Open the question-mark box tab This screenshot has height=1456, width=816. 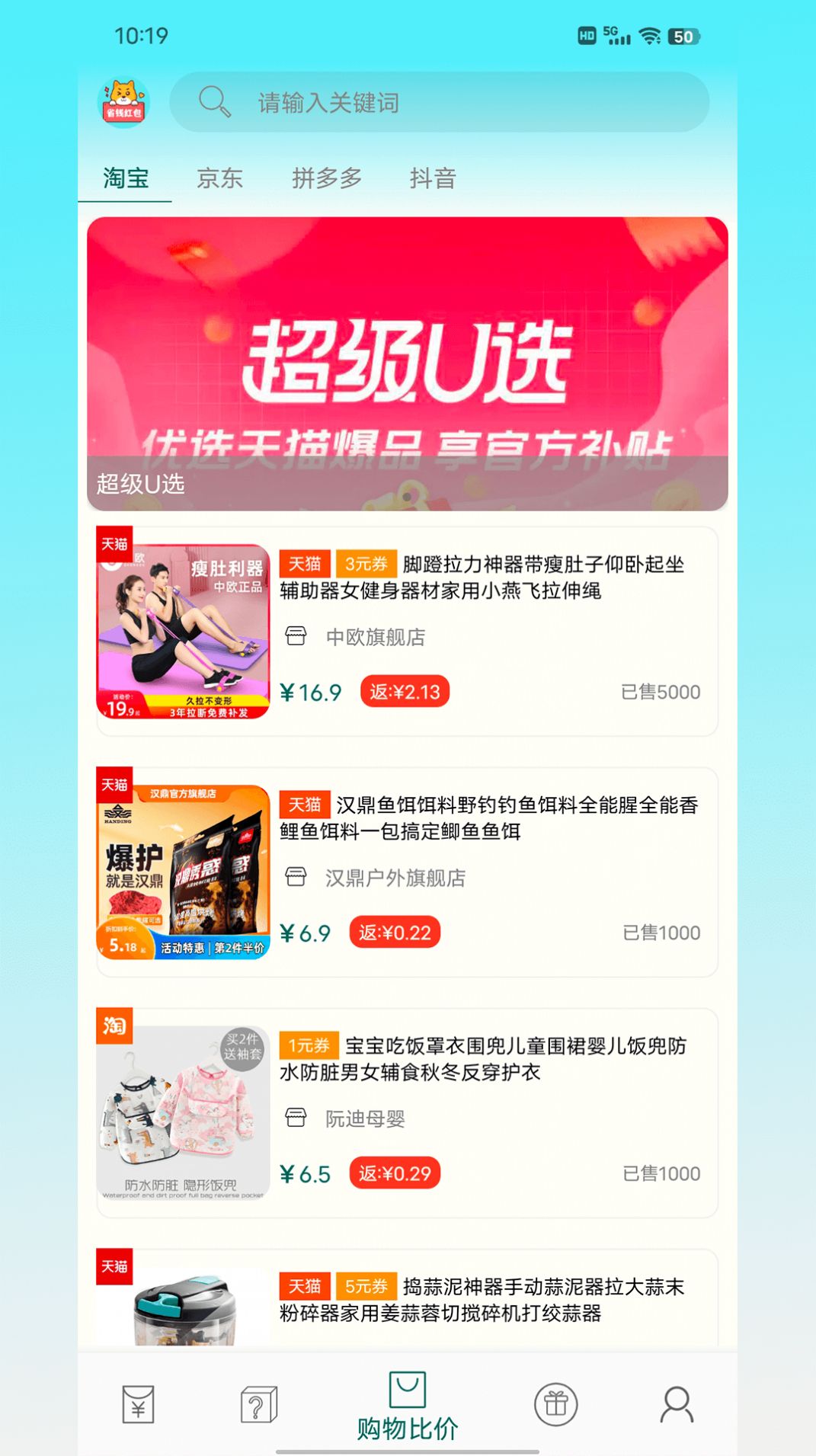pyautogui.click(x=258, y=1404)
